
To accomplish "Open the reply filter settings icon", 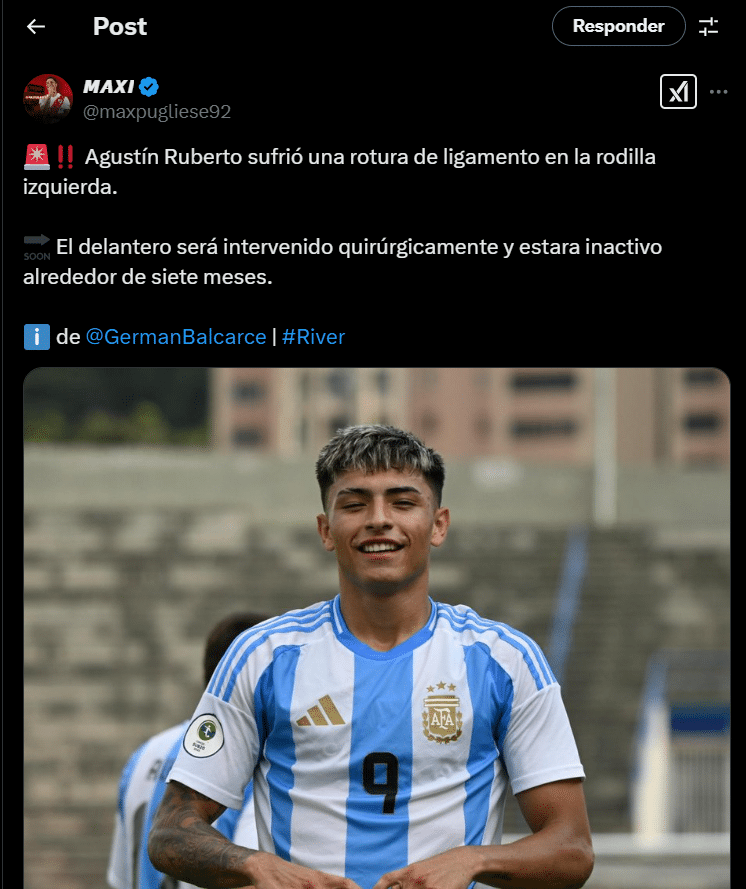I will pyautogui.click(x=709, y=27).
